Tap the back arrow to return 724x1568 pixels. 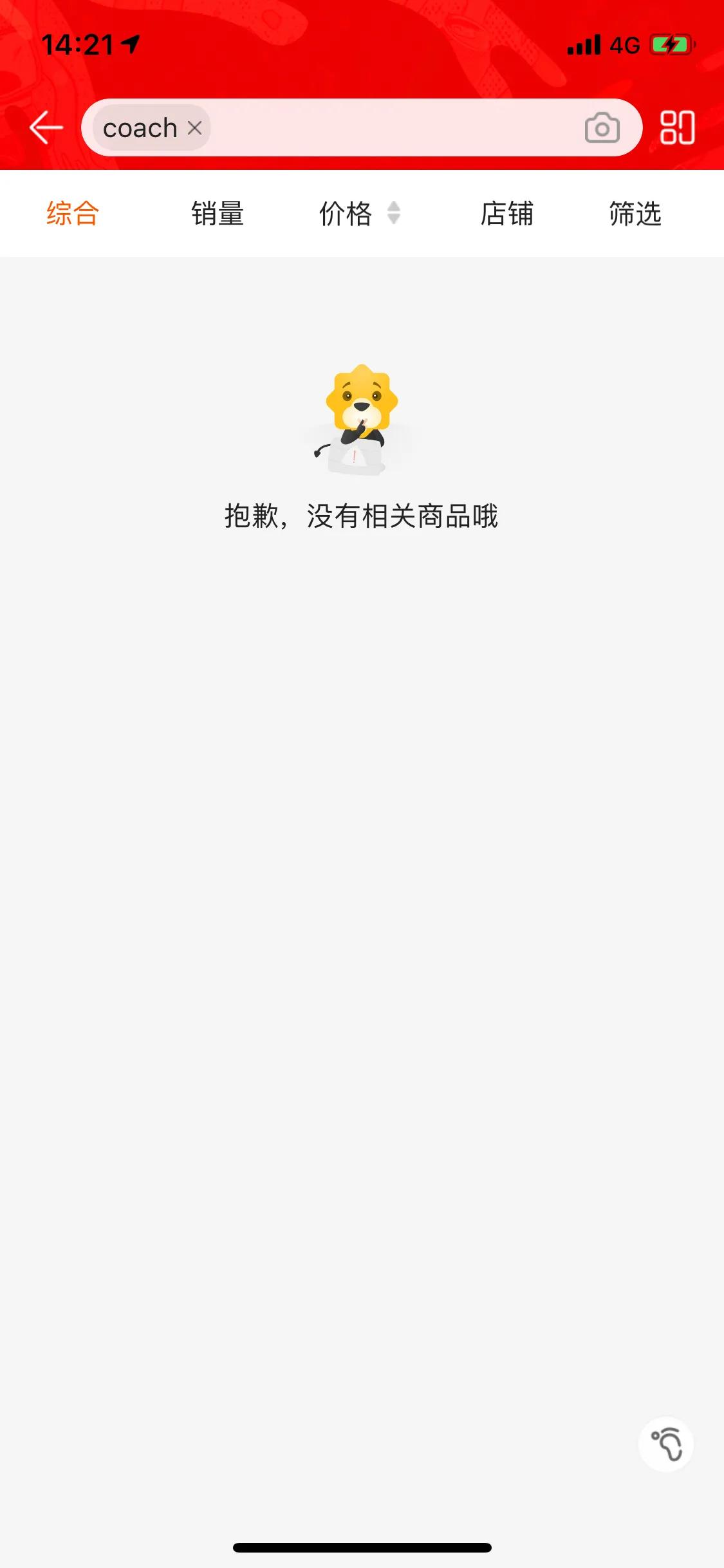[x=45, y=127]
